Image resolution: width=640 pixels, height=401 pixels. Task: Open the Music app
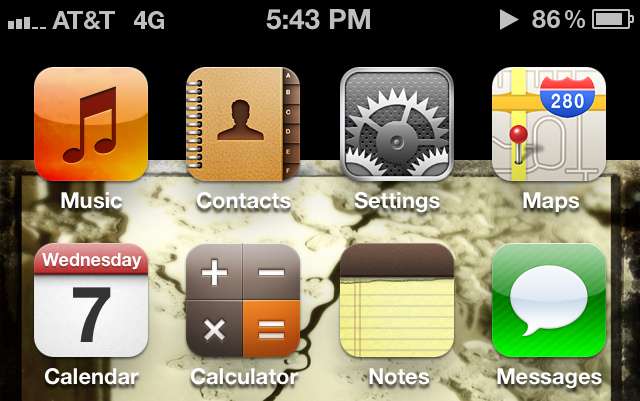coord(91,124)
